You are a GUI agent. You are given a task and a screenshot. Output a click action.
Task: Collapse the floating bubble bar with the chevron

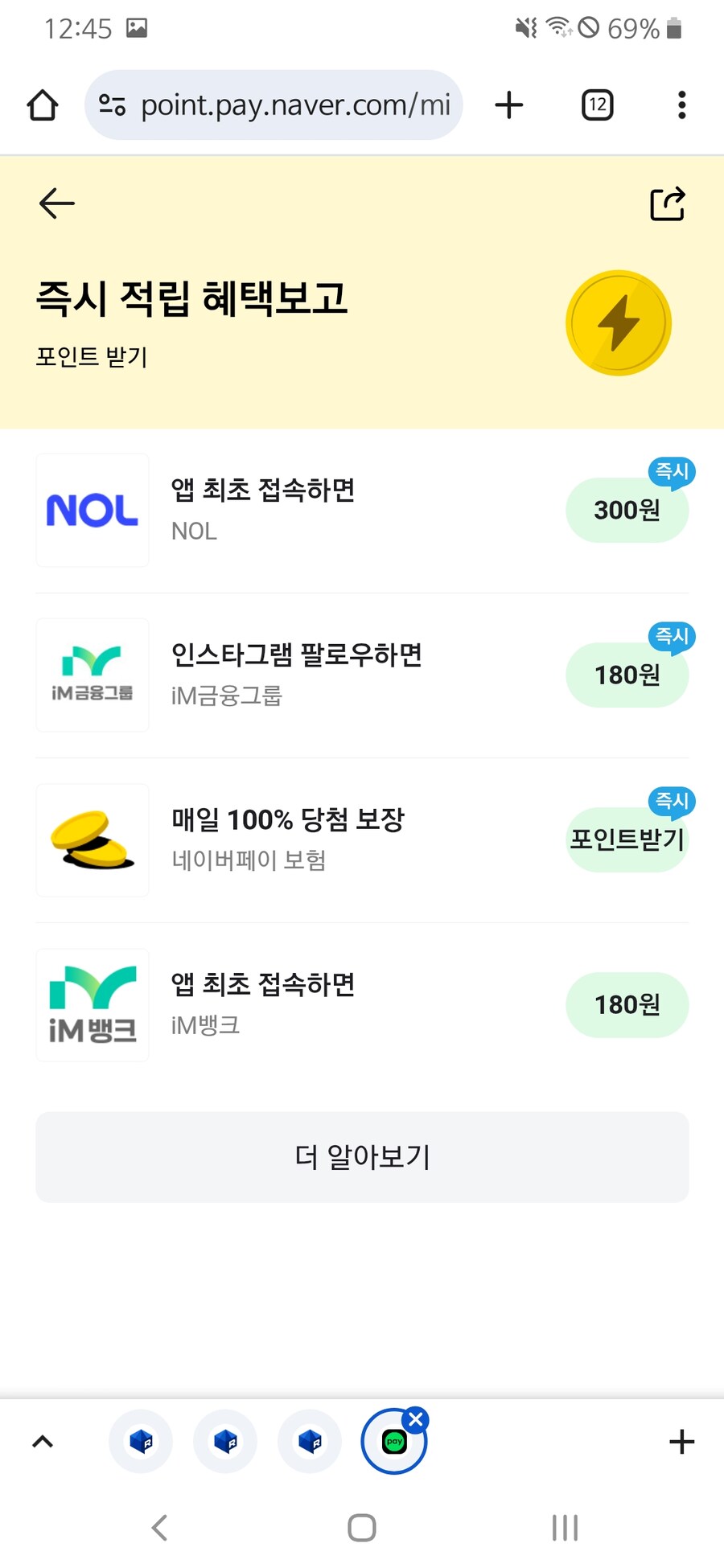[x=43, y=1442]
